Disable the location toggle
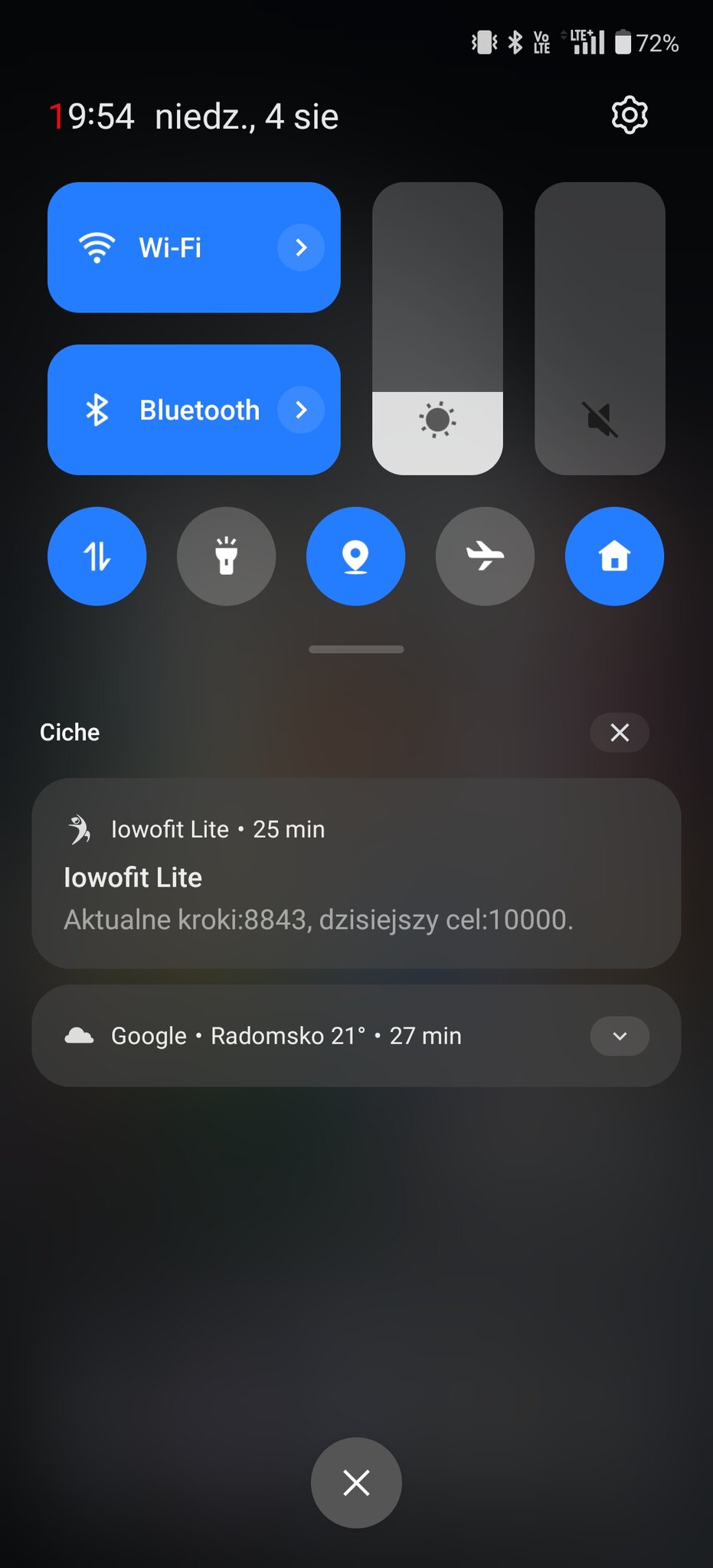713x1568 pixels. pos(355,556)
